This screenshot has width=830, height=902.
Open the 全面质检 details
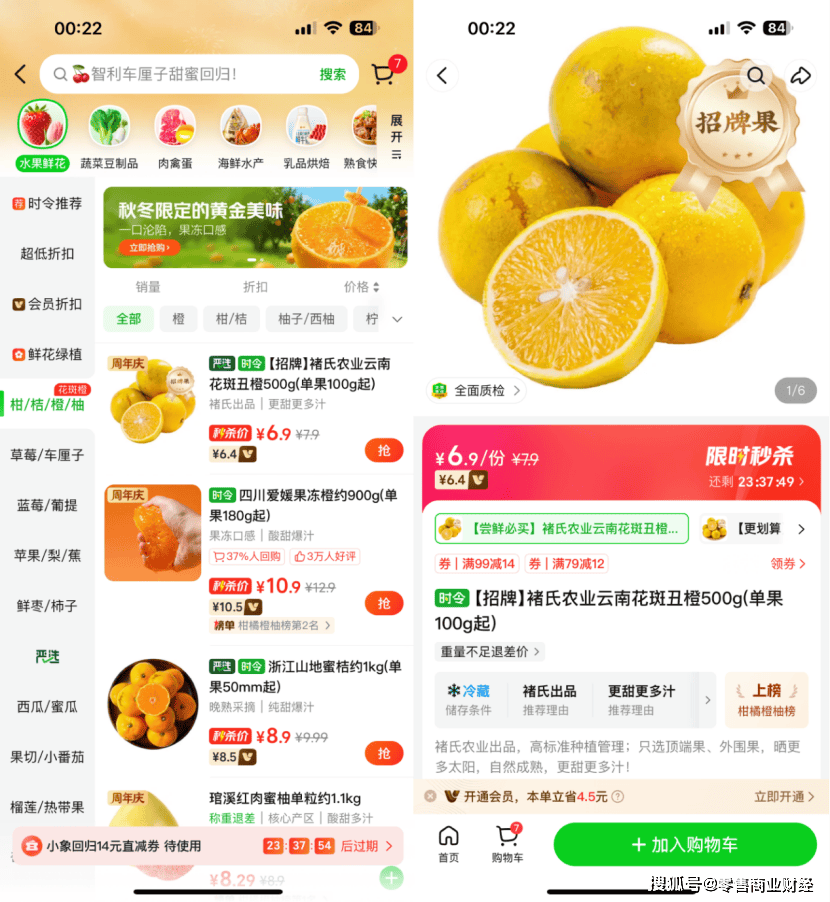[x=476, y=390]
